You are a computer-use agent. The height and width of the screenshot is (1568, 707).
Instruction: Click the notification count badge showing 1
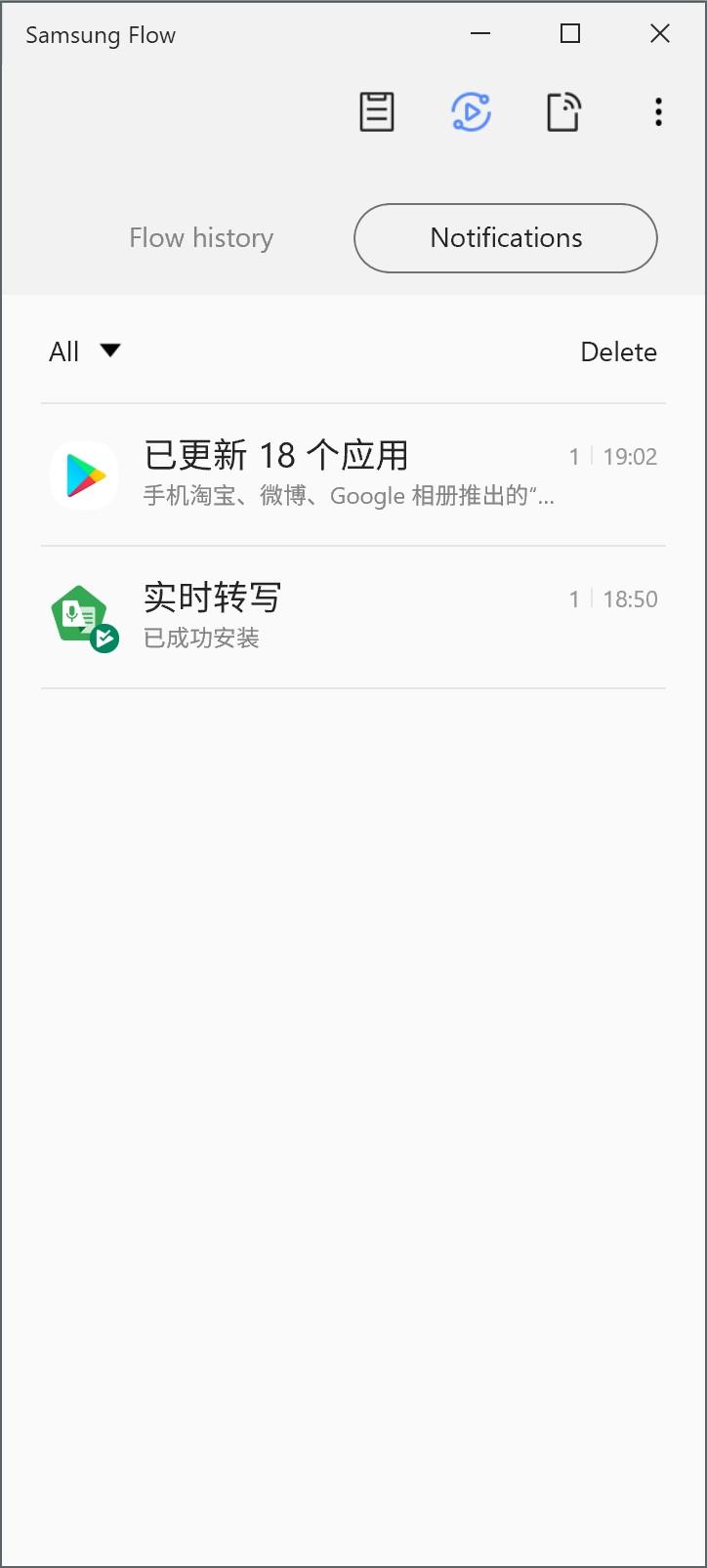[x=575, y=456]
